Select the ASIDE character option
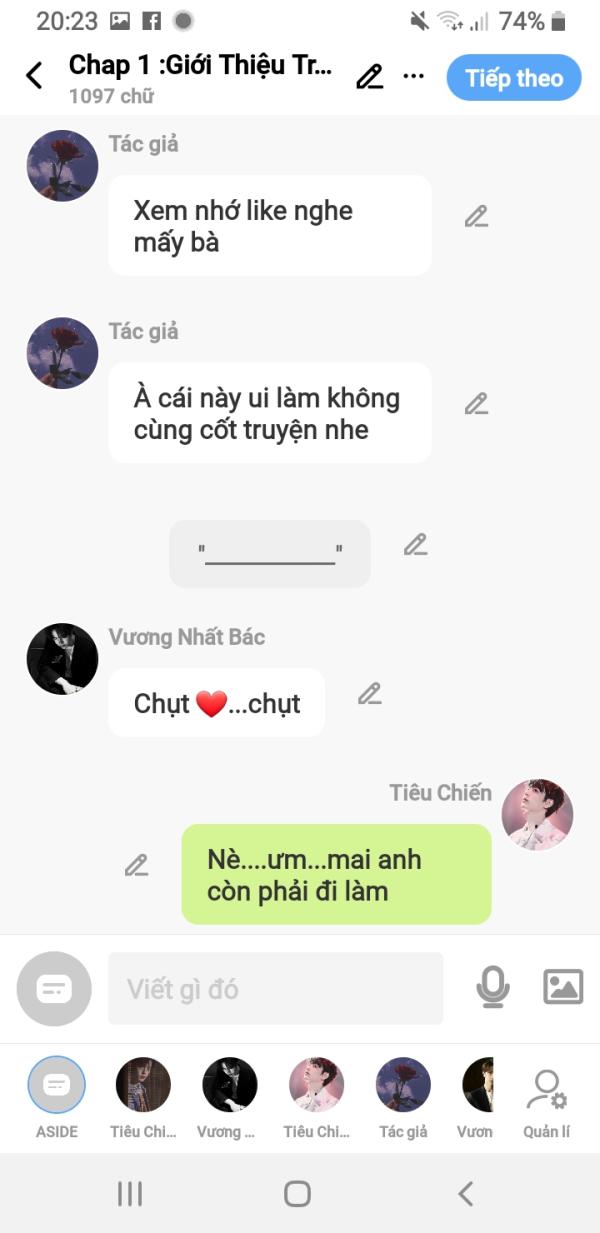The width and height of the screenshot is (600, 1233). 57,1098
